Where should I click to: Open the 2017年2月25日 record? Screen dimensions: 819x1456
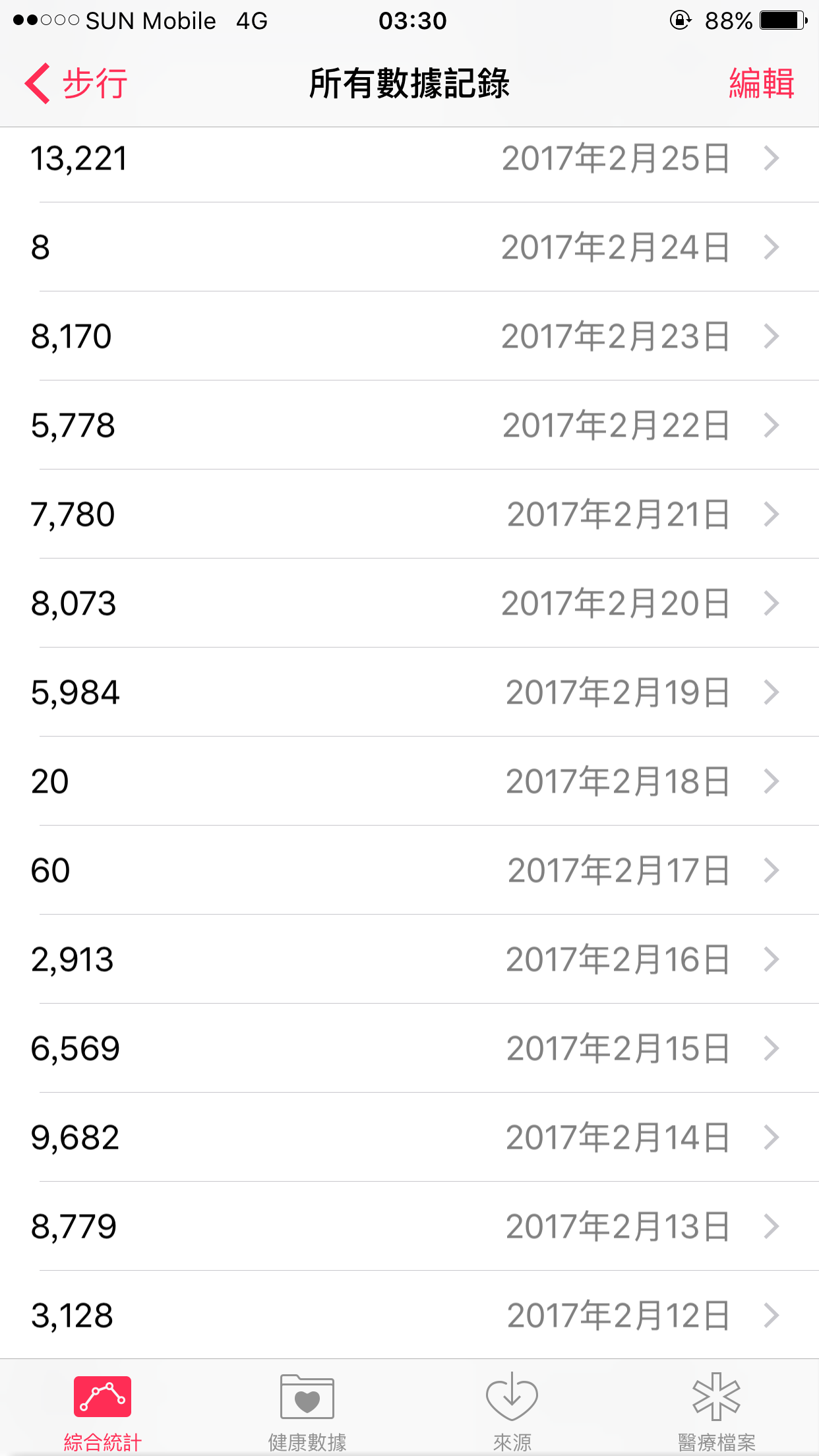[409, 158]
